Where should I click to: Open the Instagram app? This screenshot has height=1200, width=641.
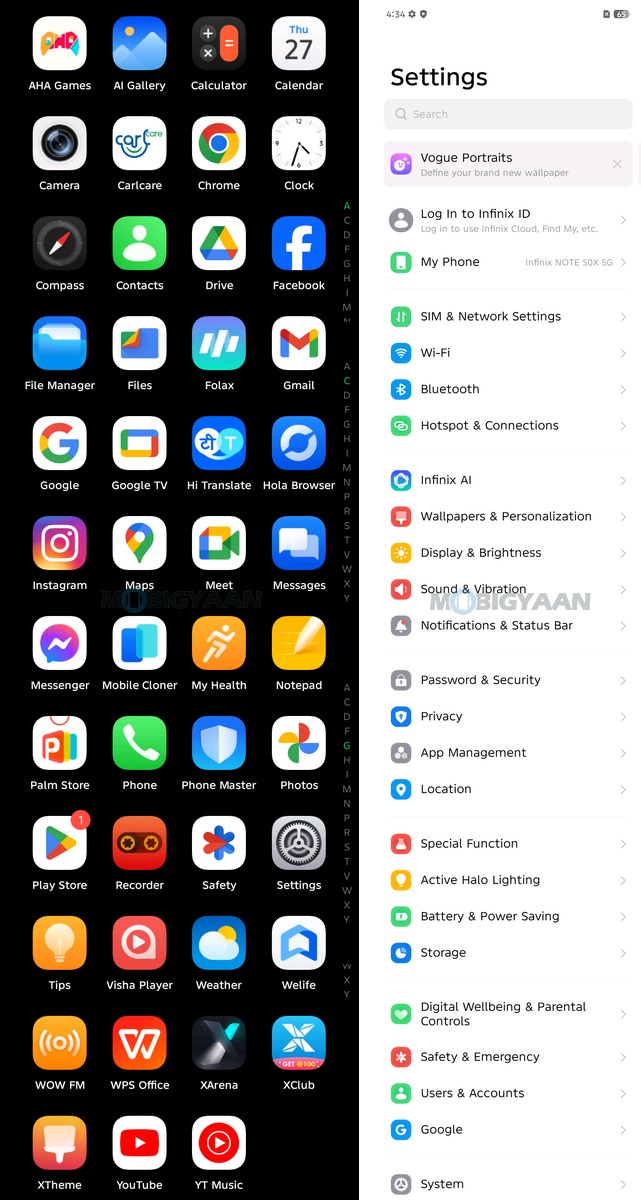point(60,545)
